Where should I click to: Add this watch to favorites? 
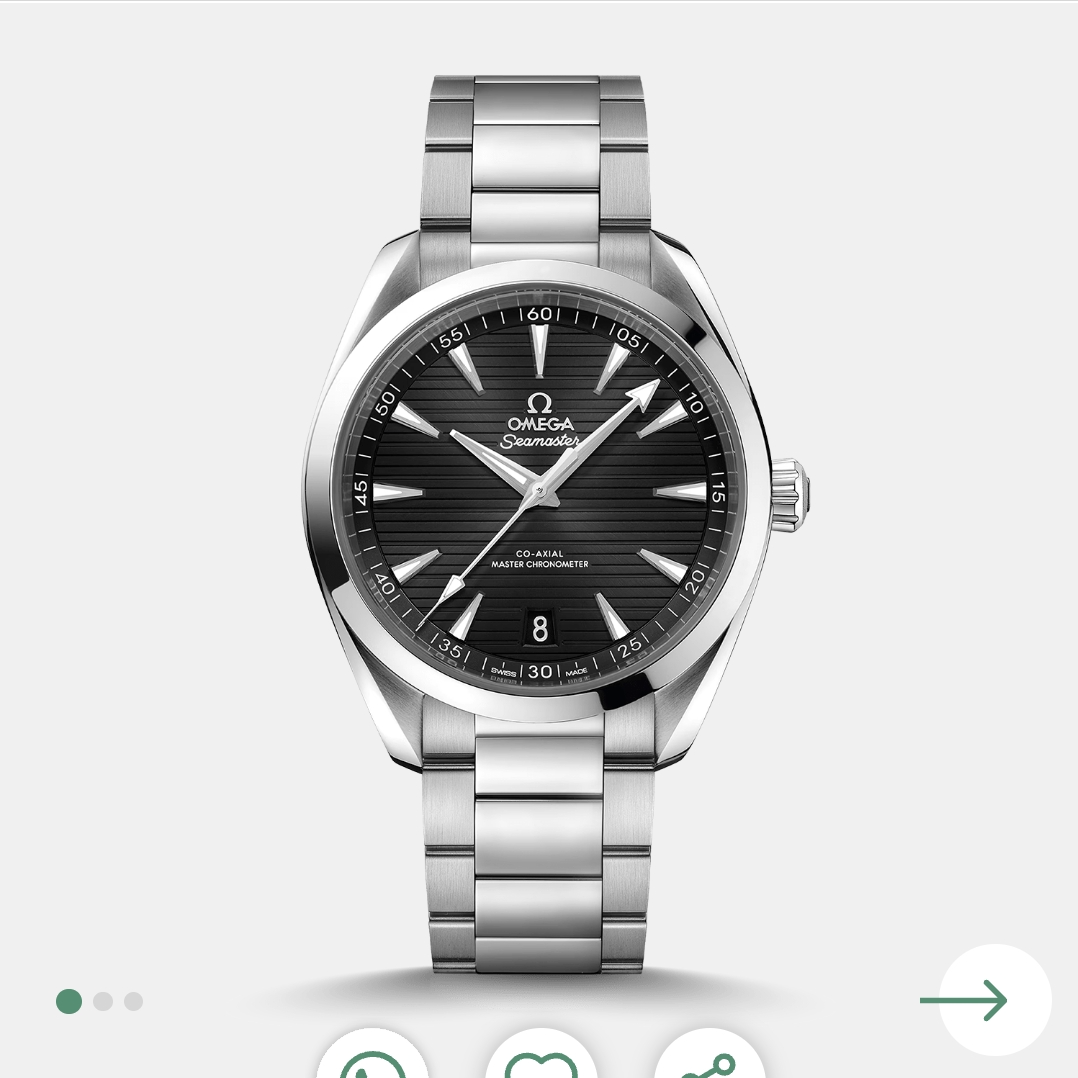(x=541, y=1060)
